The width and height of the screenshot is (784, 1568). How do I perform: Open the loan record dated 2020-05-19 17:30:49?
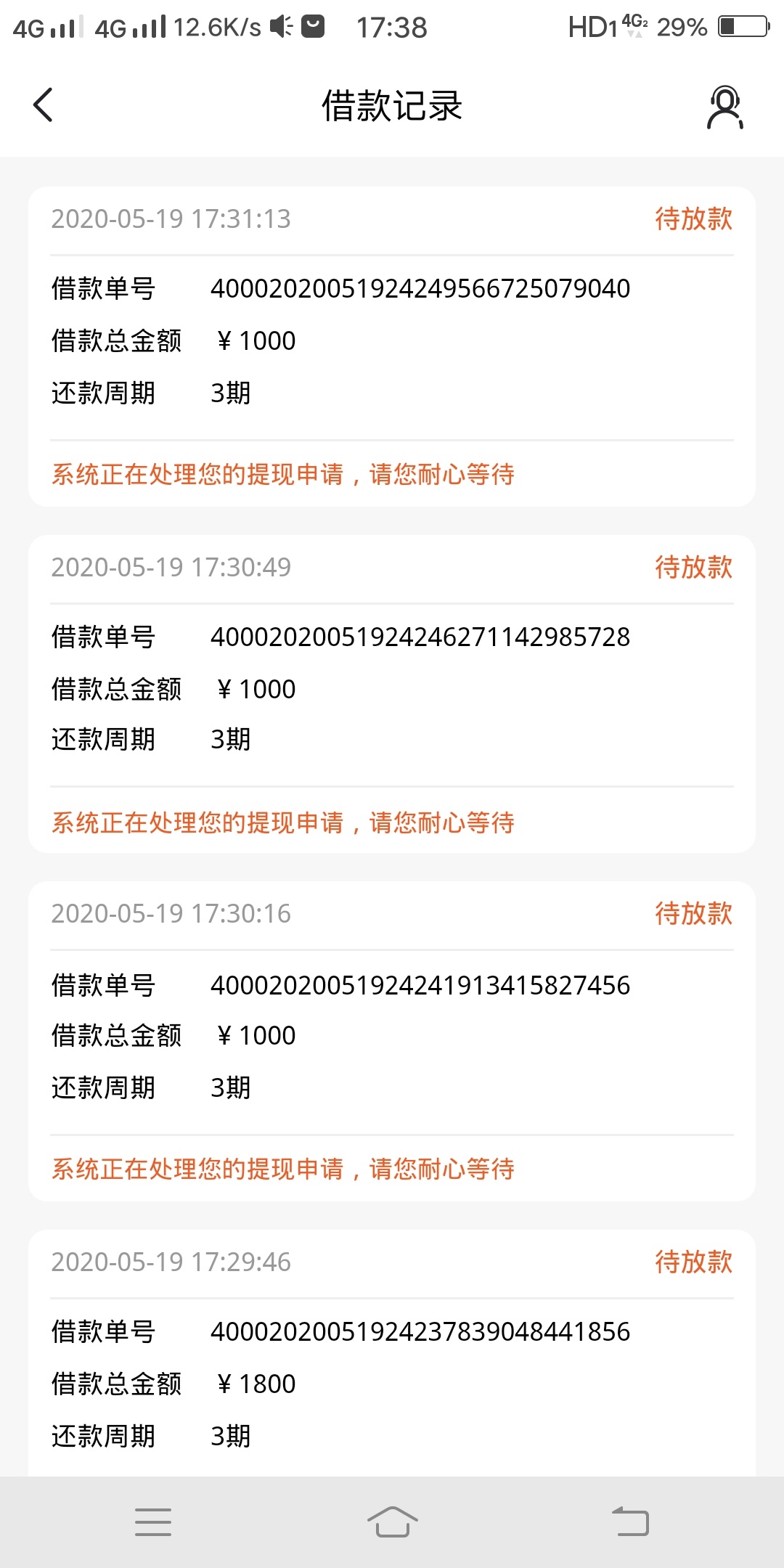point(392,694)
